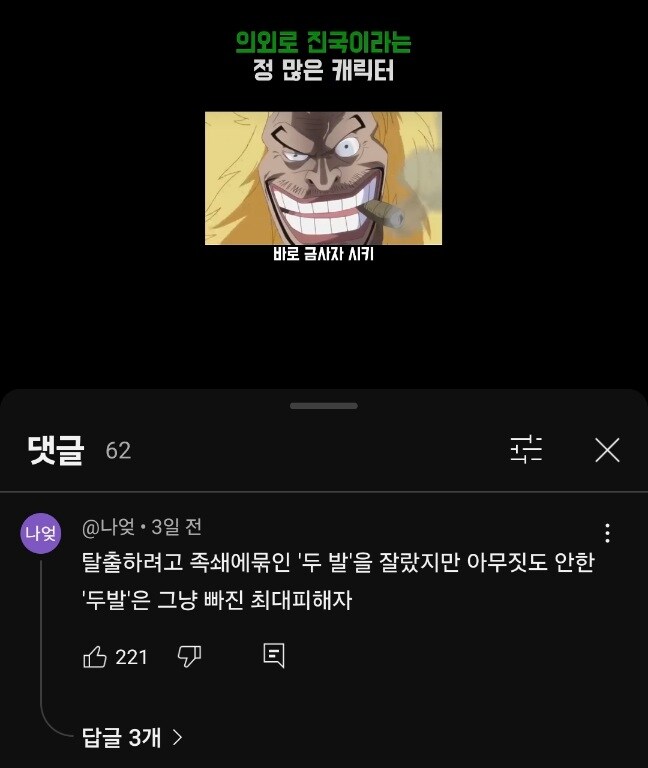The height and width of the screenshot is (768, 648).
Task: Close the comments panel
Action: (607, 450)
